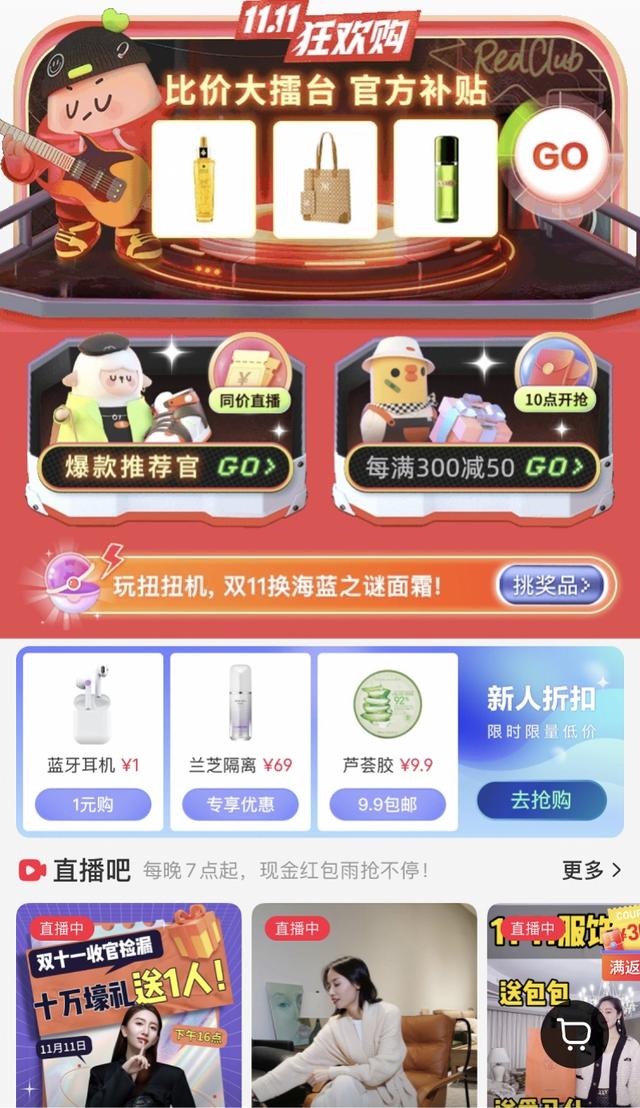640x1108 pixels.
Task: Open the green bottle product tile
Action: click(x=445, y=179)
